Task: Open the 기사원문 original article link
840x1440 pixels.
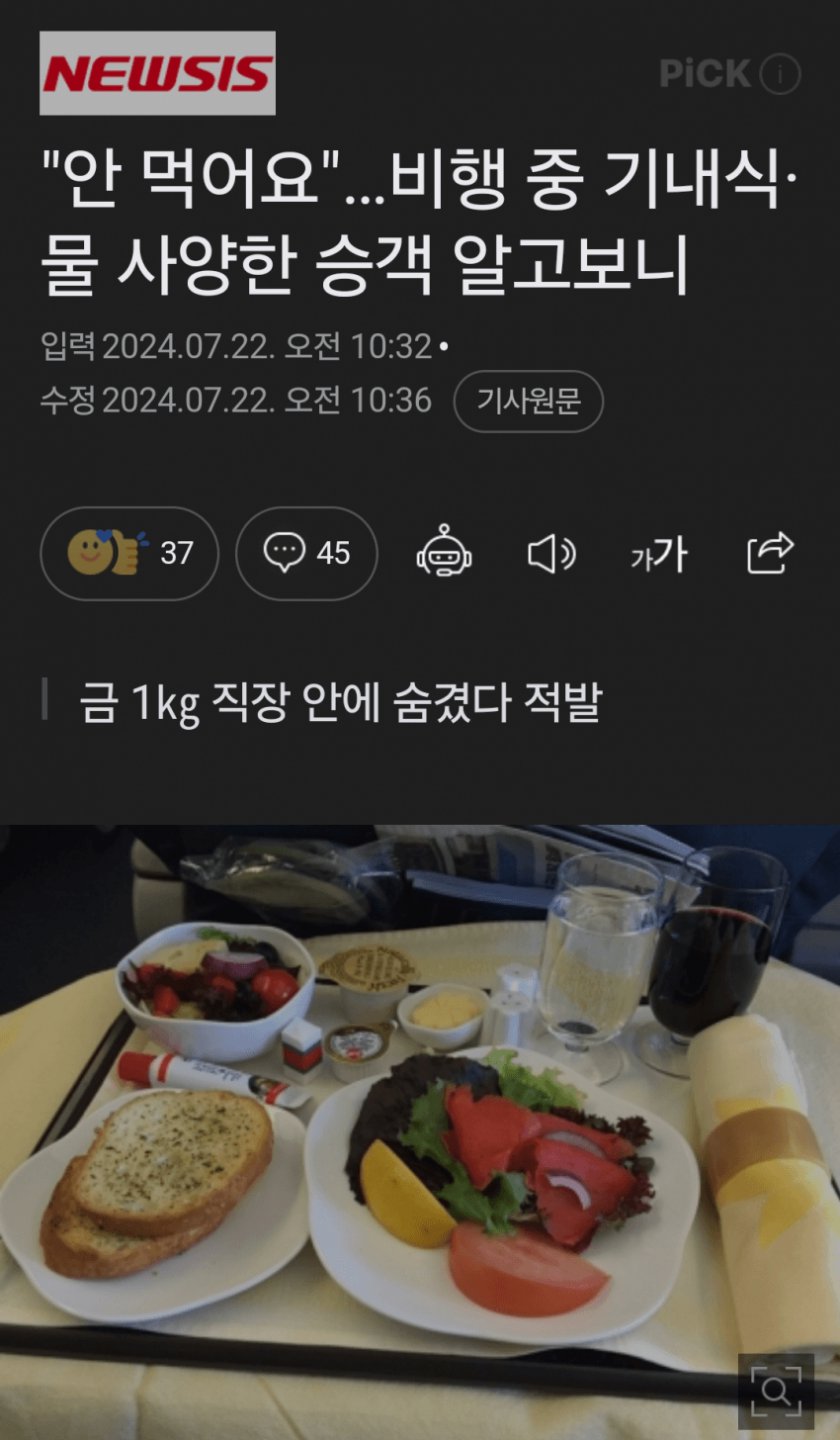Action: click(x=528, y=402)
